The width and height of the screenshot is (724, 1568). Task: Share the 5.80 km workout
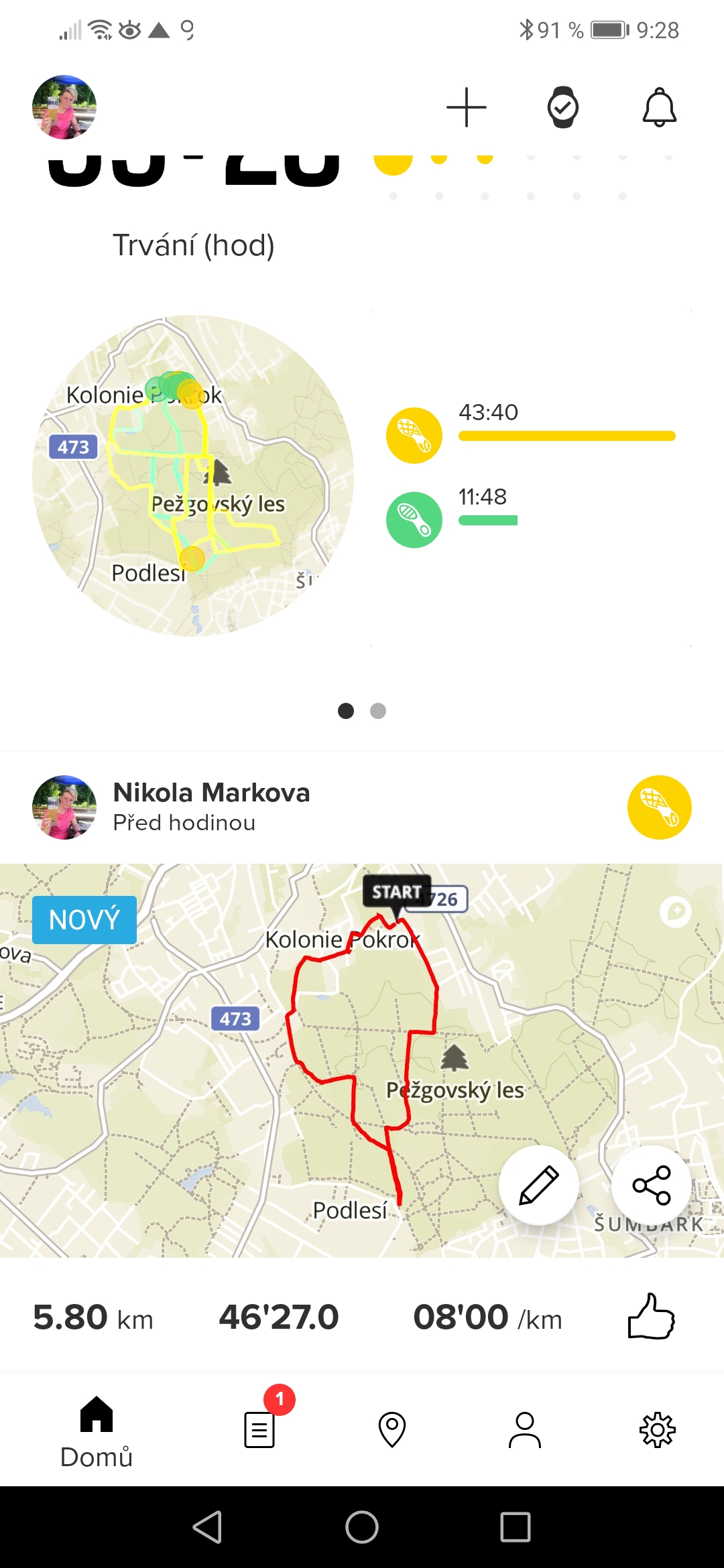pyautogui.click(x=652, y=1185)
